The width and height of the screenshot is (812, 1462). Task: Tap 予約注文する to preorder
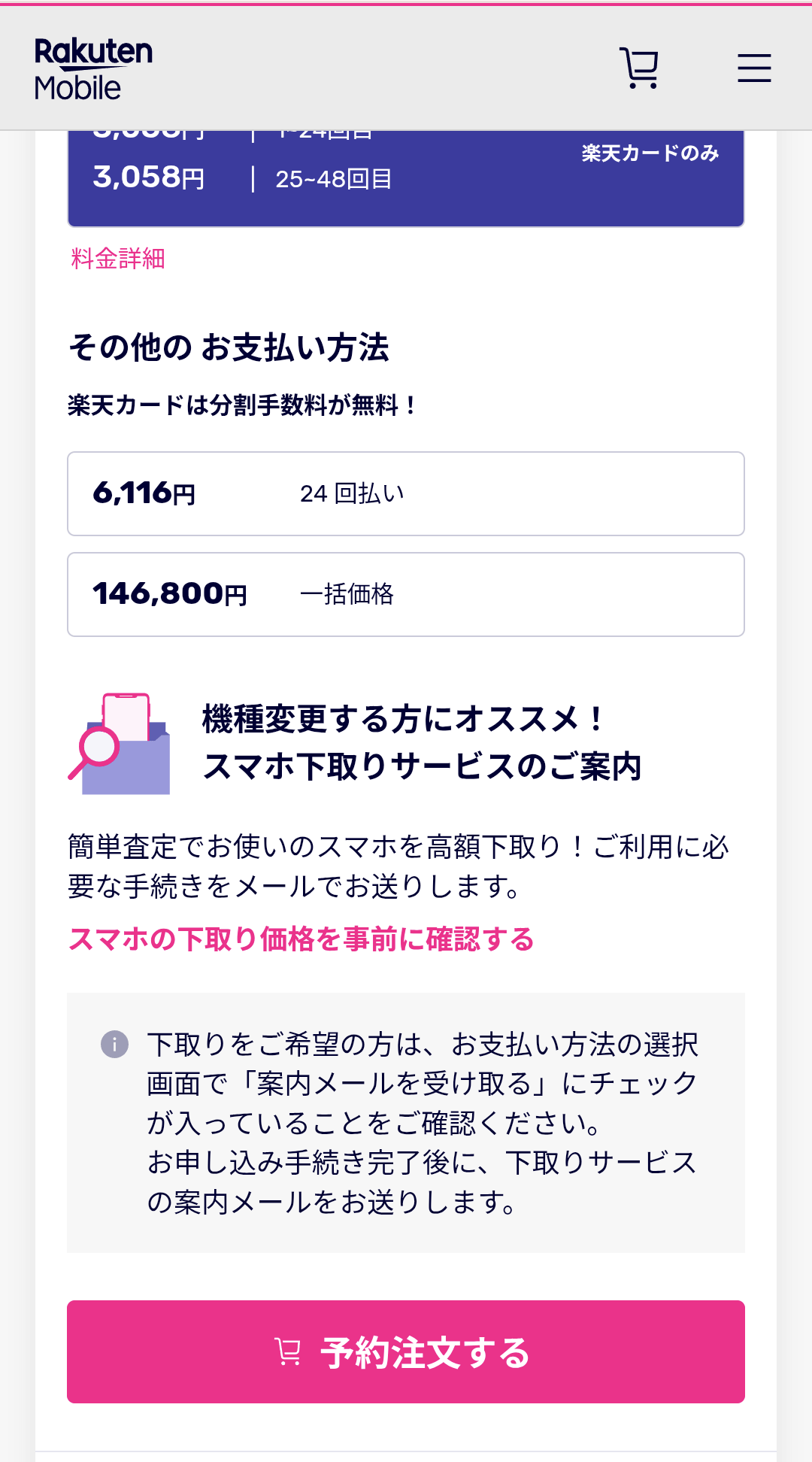click(406, 1351)
